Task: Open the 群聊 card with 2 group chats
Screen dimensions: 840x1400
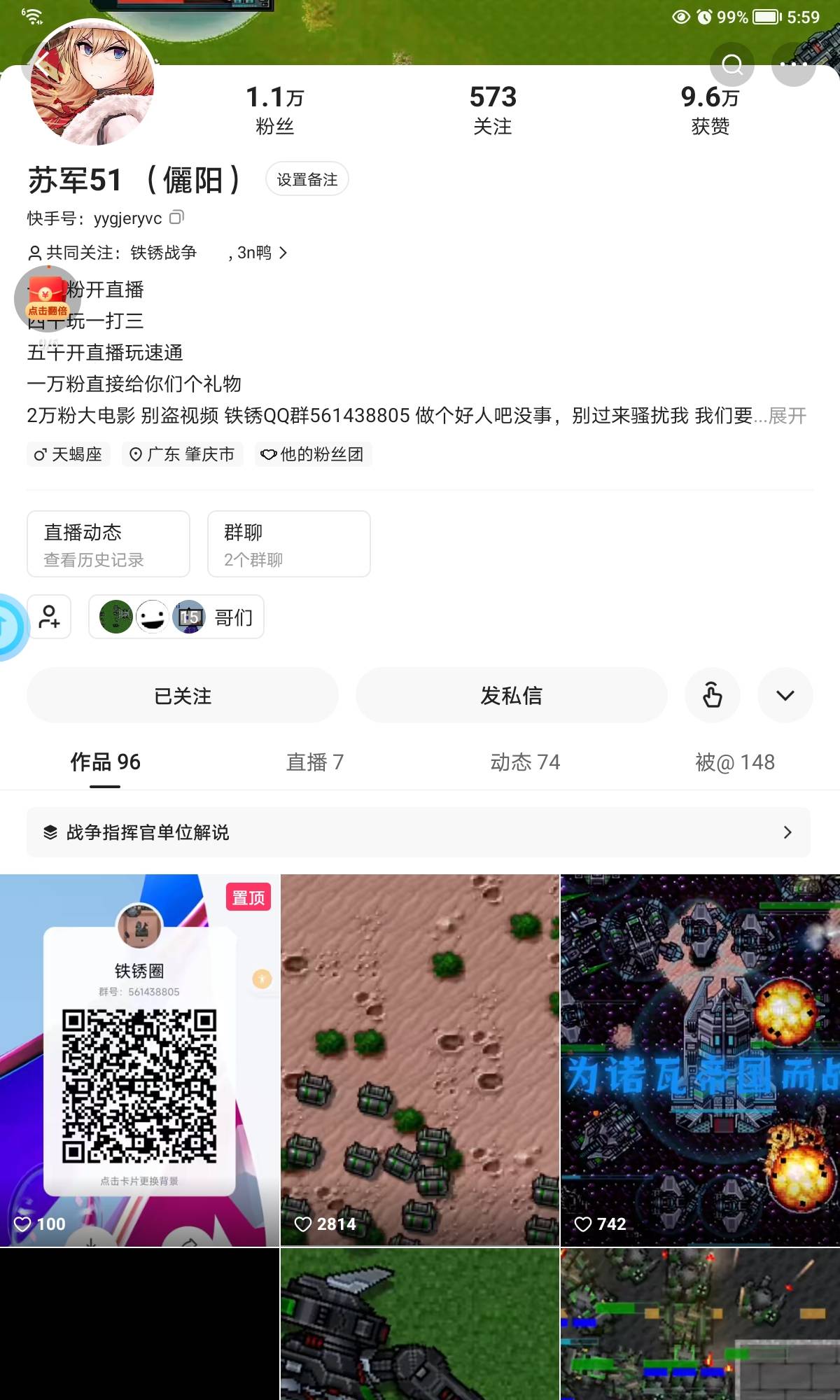Action: coord(288,544)
